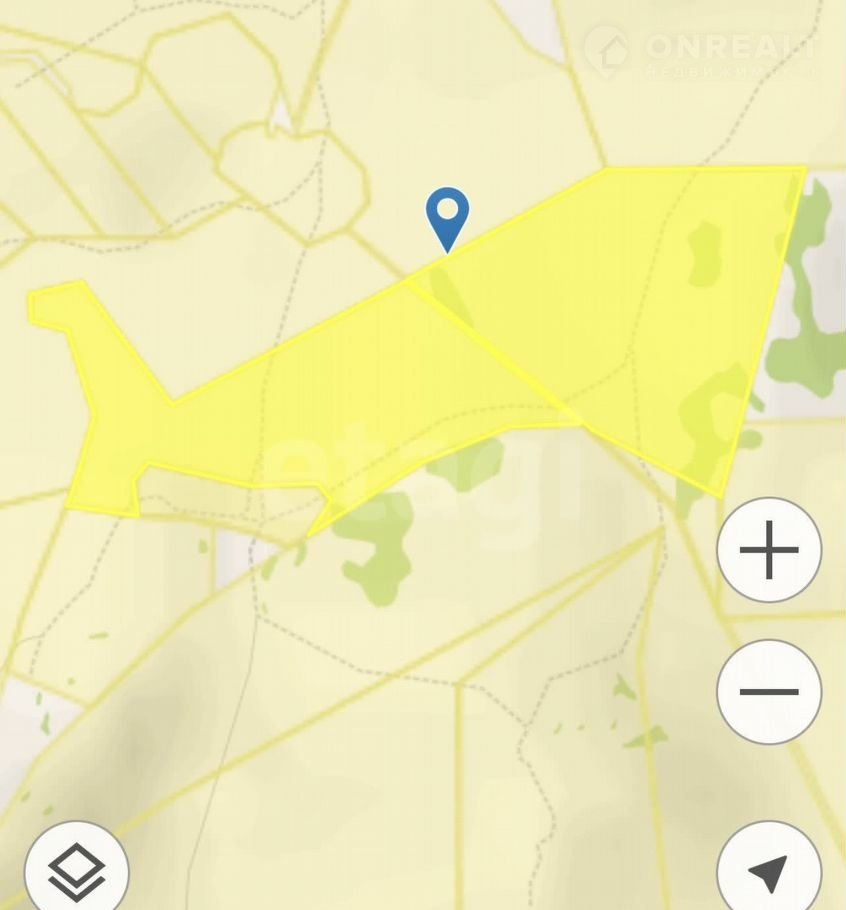
Task: Zoom in on the map
Action: 769,550
